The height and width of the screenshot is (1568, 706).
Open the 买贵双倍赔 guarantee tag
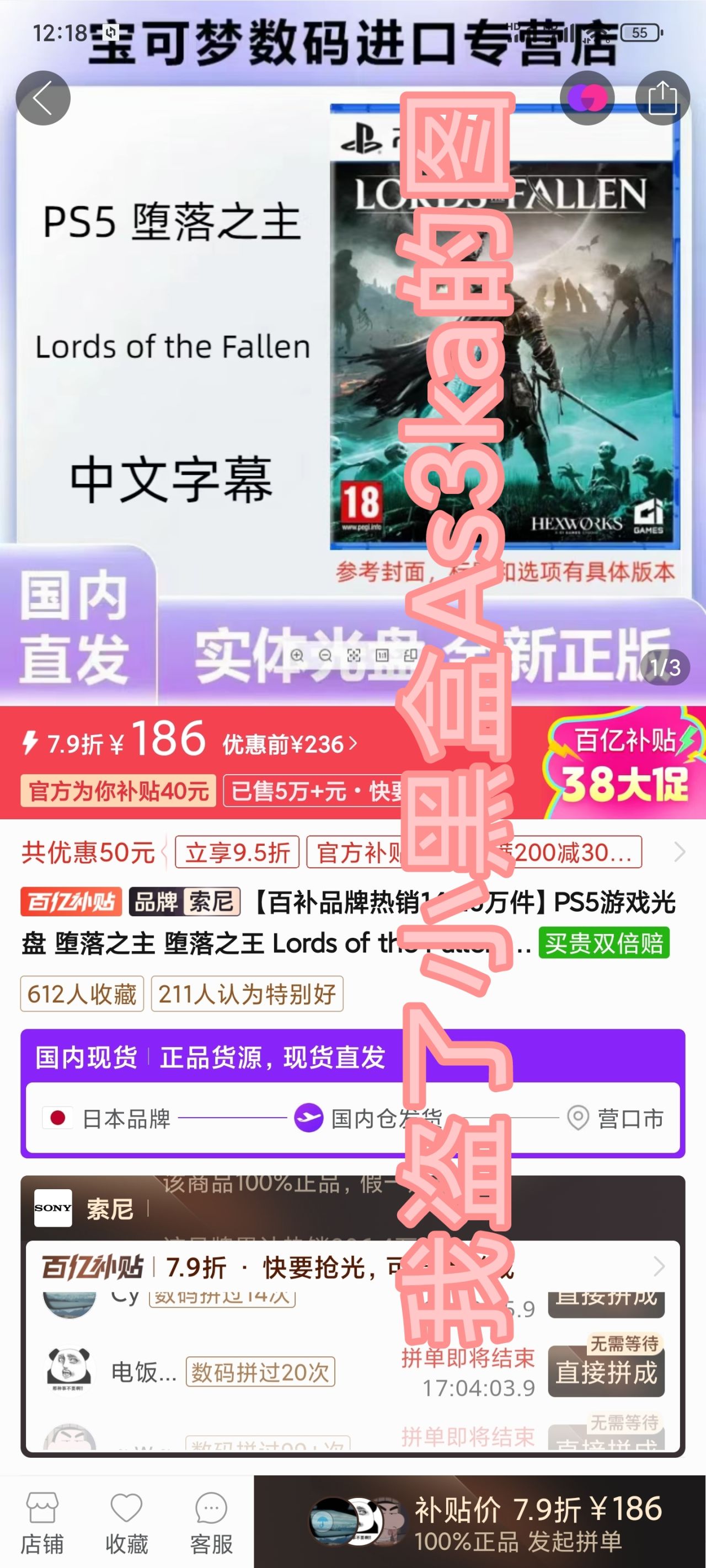(x=603, y=943)
